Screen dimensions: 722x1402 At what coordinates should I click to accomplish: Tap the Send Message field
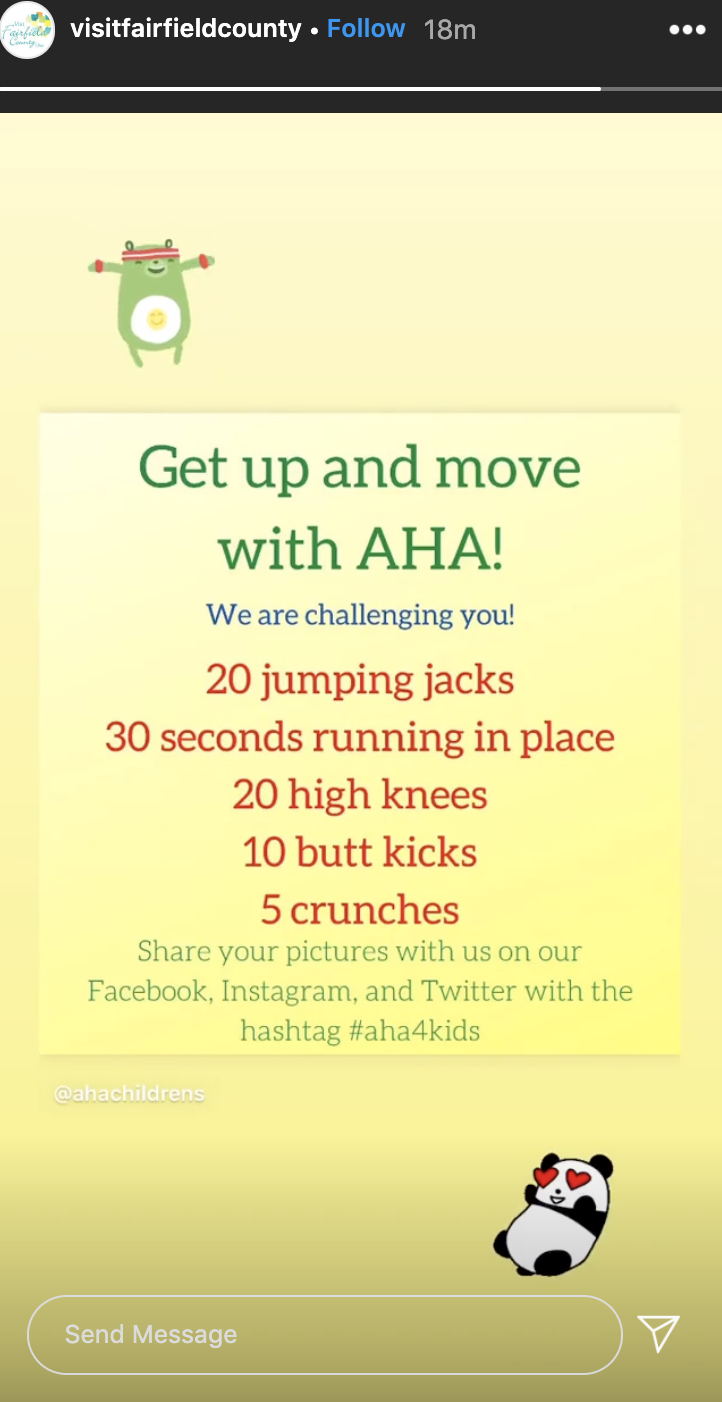325,1334
